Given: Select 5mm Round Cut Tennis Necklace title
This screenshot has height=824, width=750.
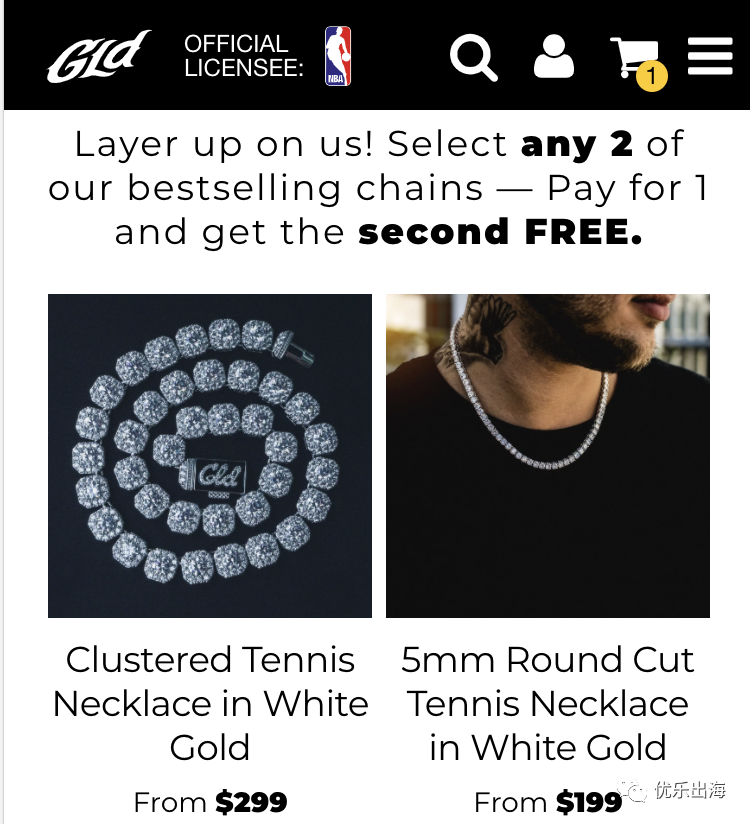Looking at the screenshot, I should click(548, 703).
